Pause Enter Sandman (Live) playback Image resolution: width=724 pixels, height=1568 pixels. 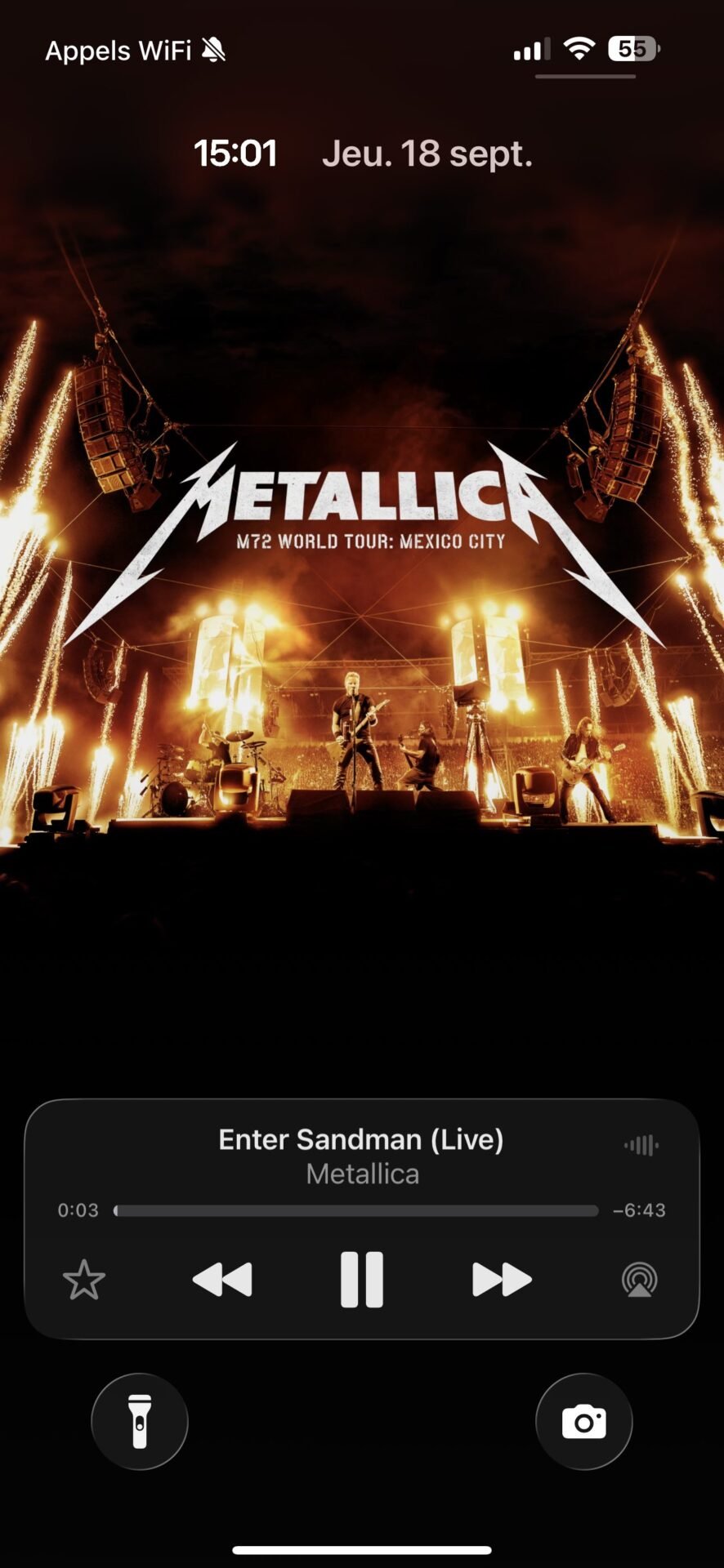361,1280
